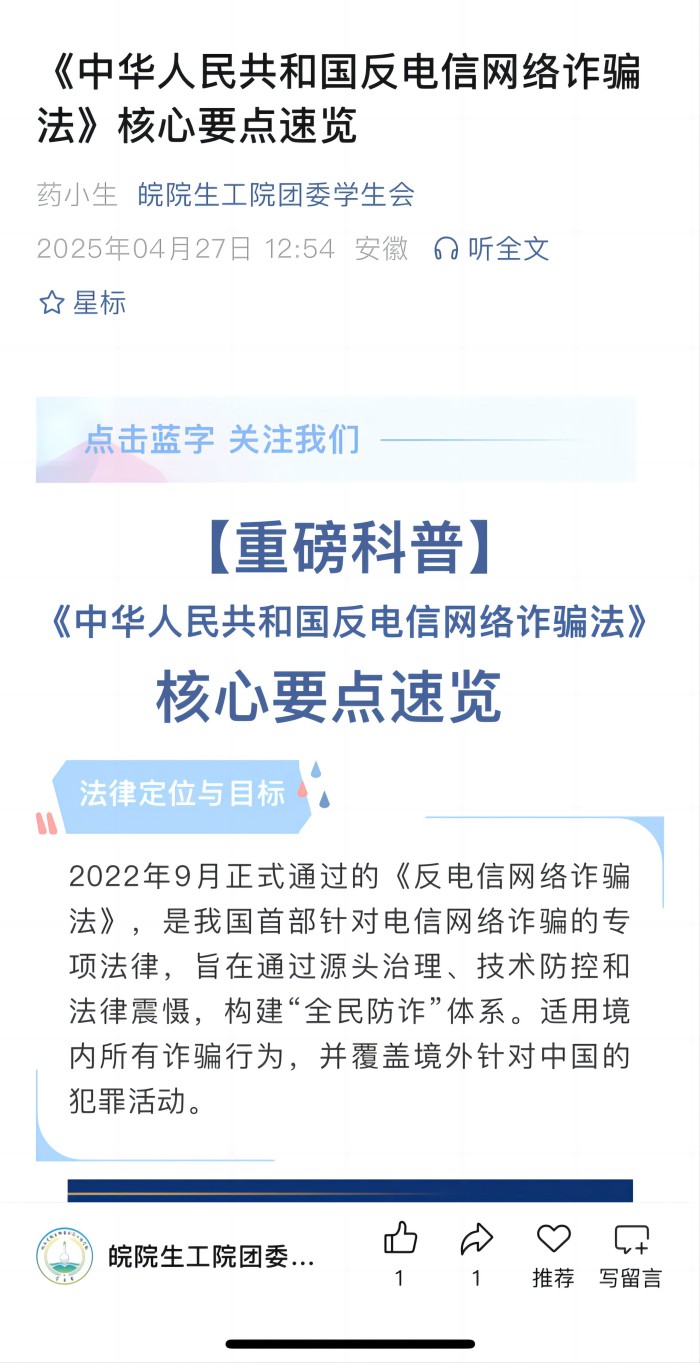Star this article with 星标
This screenshot has width=700, height=1363.
[x=83, y=303]
